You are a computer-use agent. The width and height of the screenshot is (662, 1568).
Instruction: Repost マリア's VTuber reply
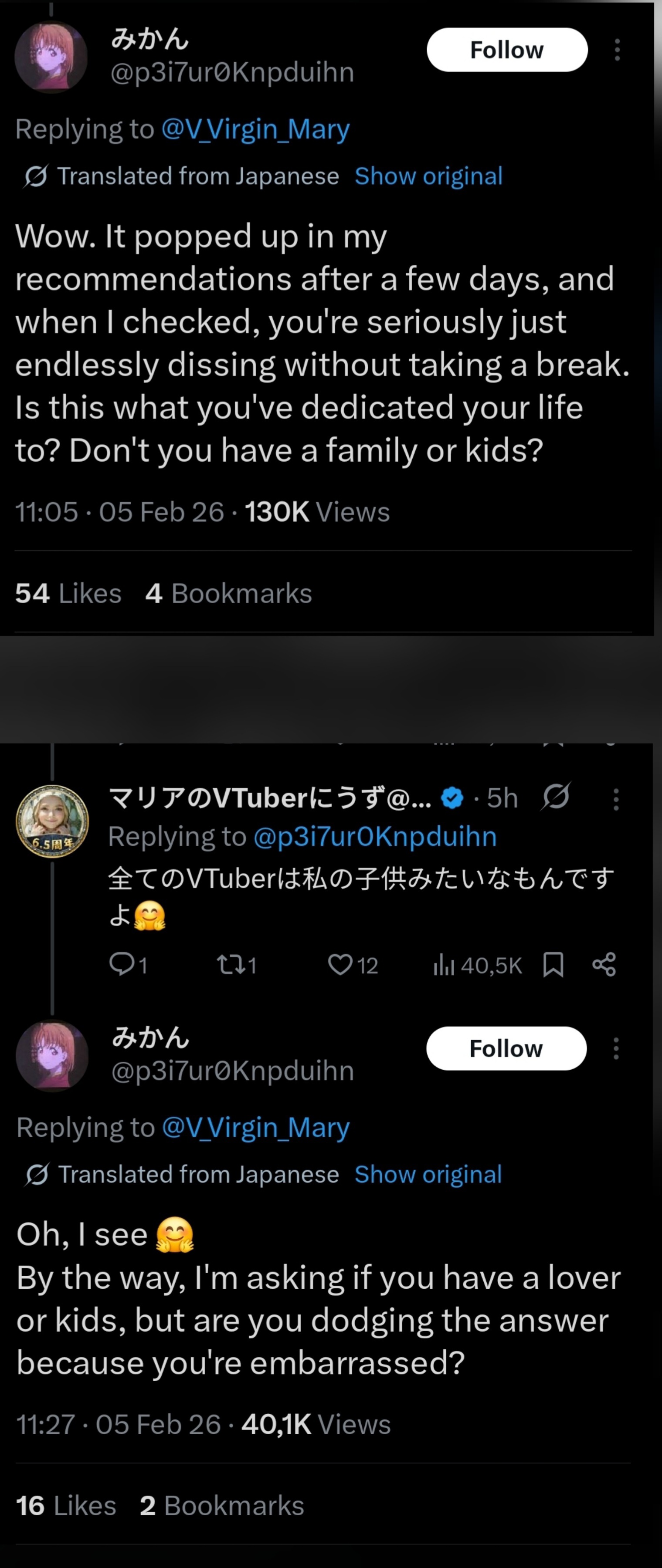tap(237, 965)
